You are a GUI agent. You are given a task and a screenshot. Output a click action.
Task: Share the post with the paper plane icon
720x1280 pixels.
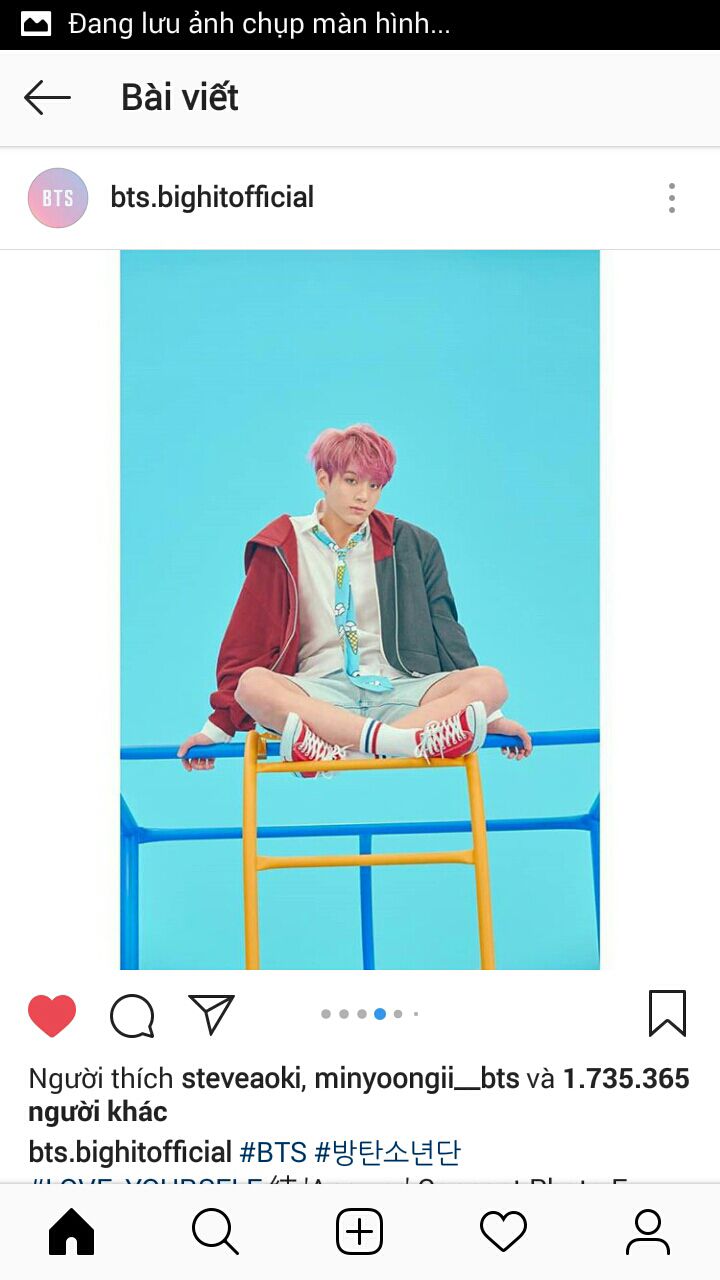click(211, 1014)
